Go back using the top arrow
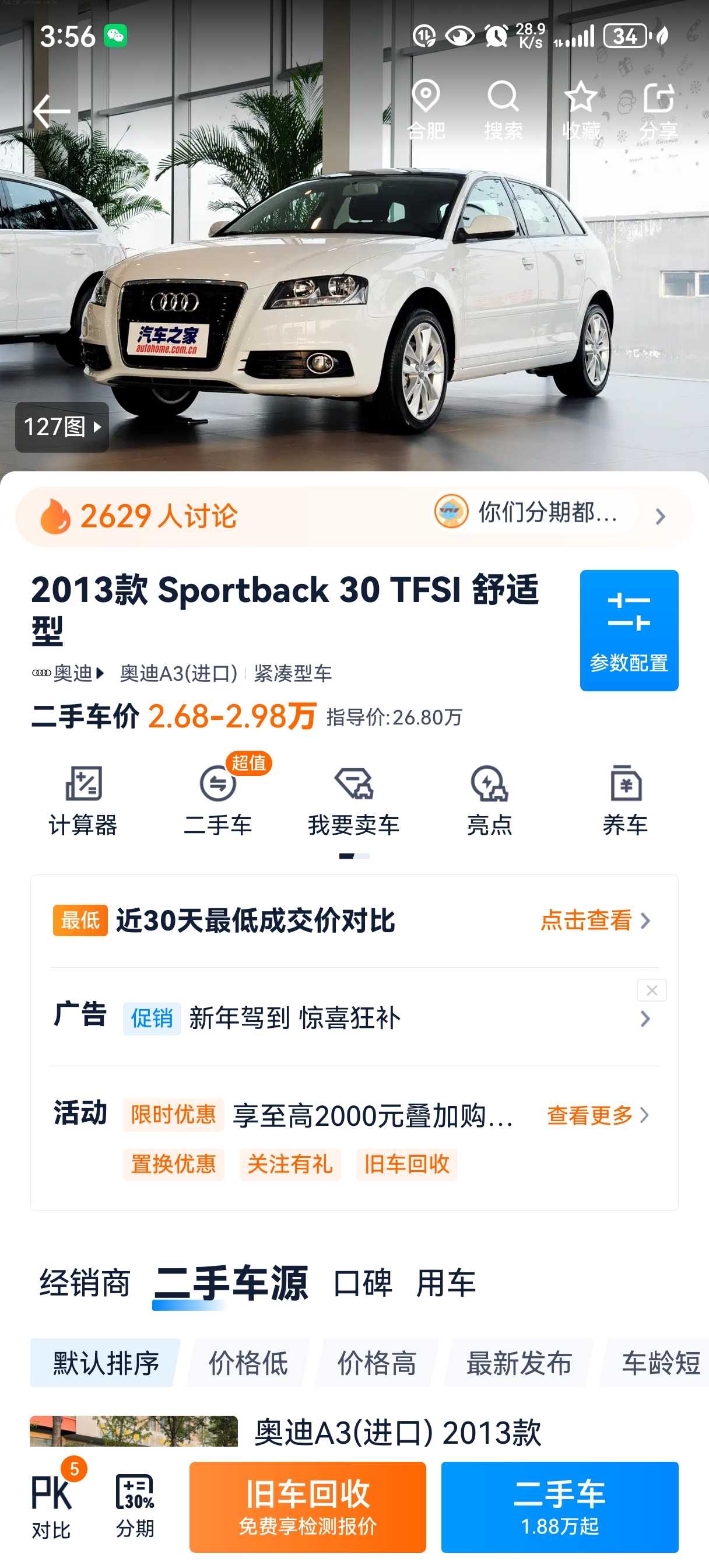Viewport: 709px width, 1568px height. point(51,111)
